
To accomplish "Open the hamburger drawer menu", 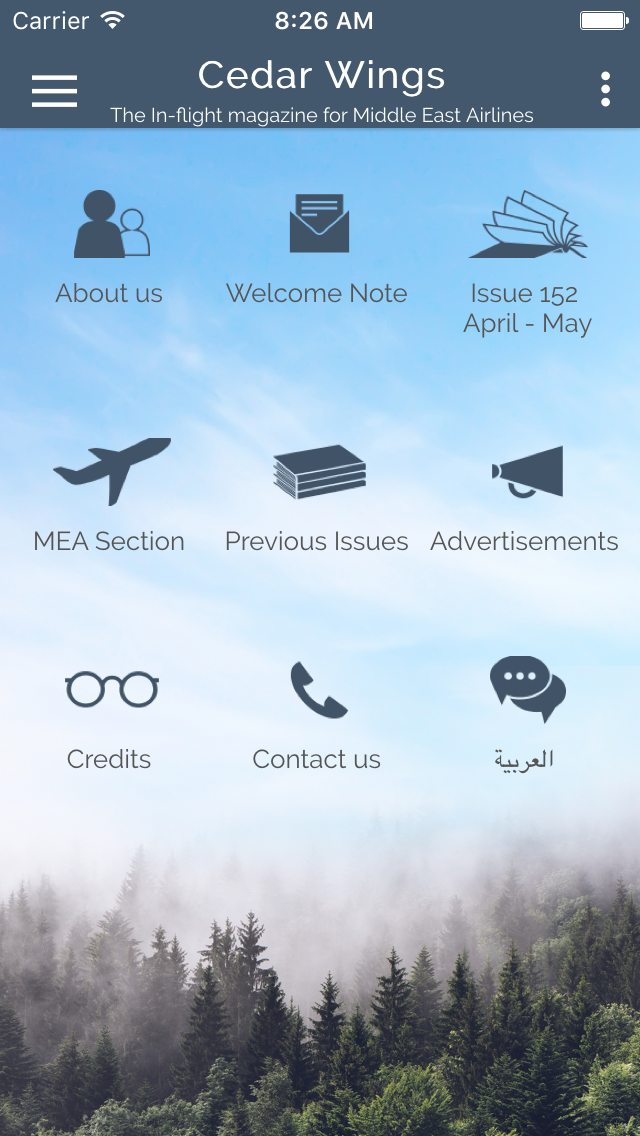I will tap(54, 91).
